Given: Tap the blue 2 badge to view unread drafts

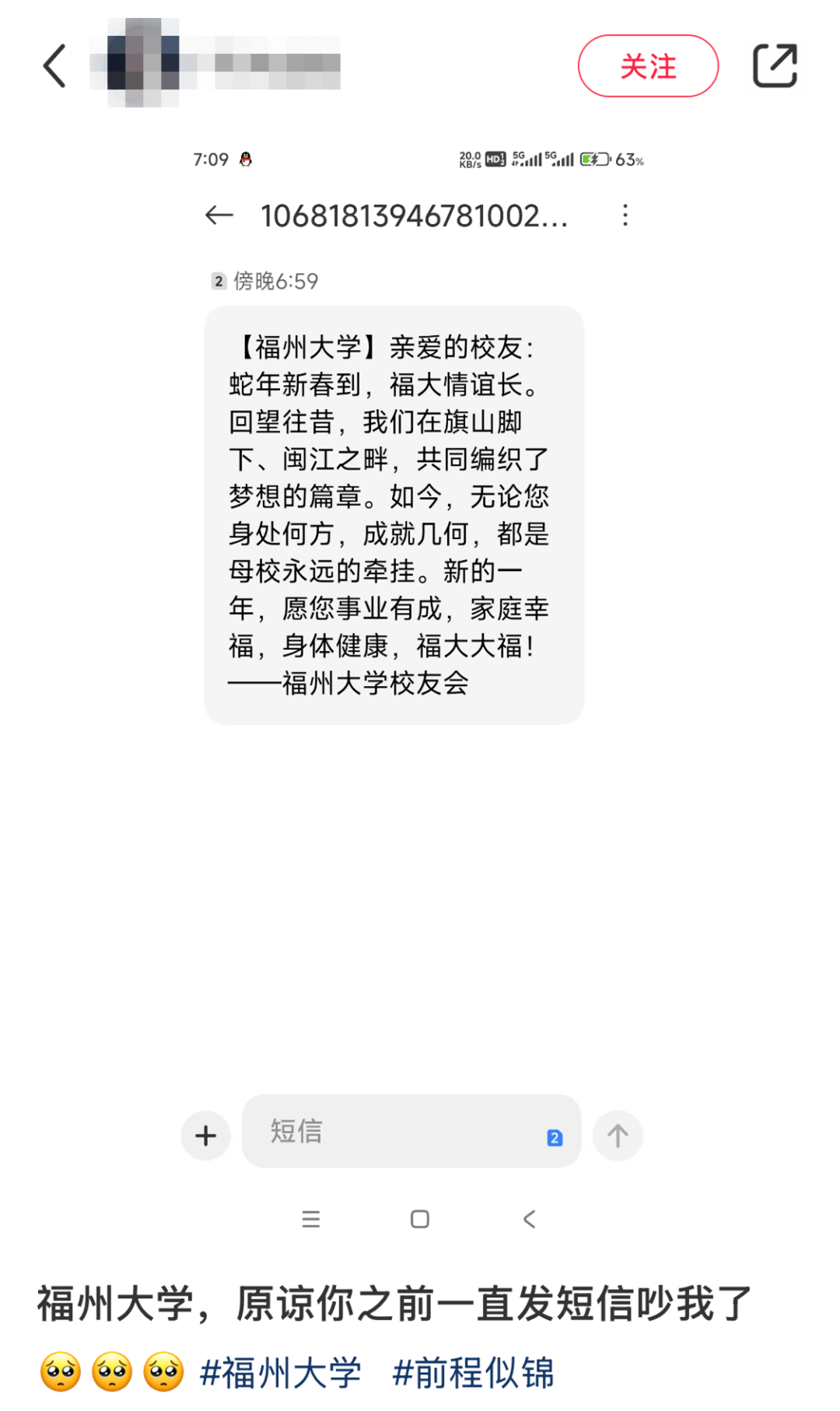Looking at the screenshot, I should (554, 1136).
